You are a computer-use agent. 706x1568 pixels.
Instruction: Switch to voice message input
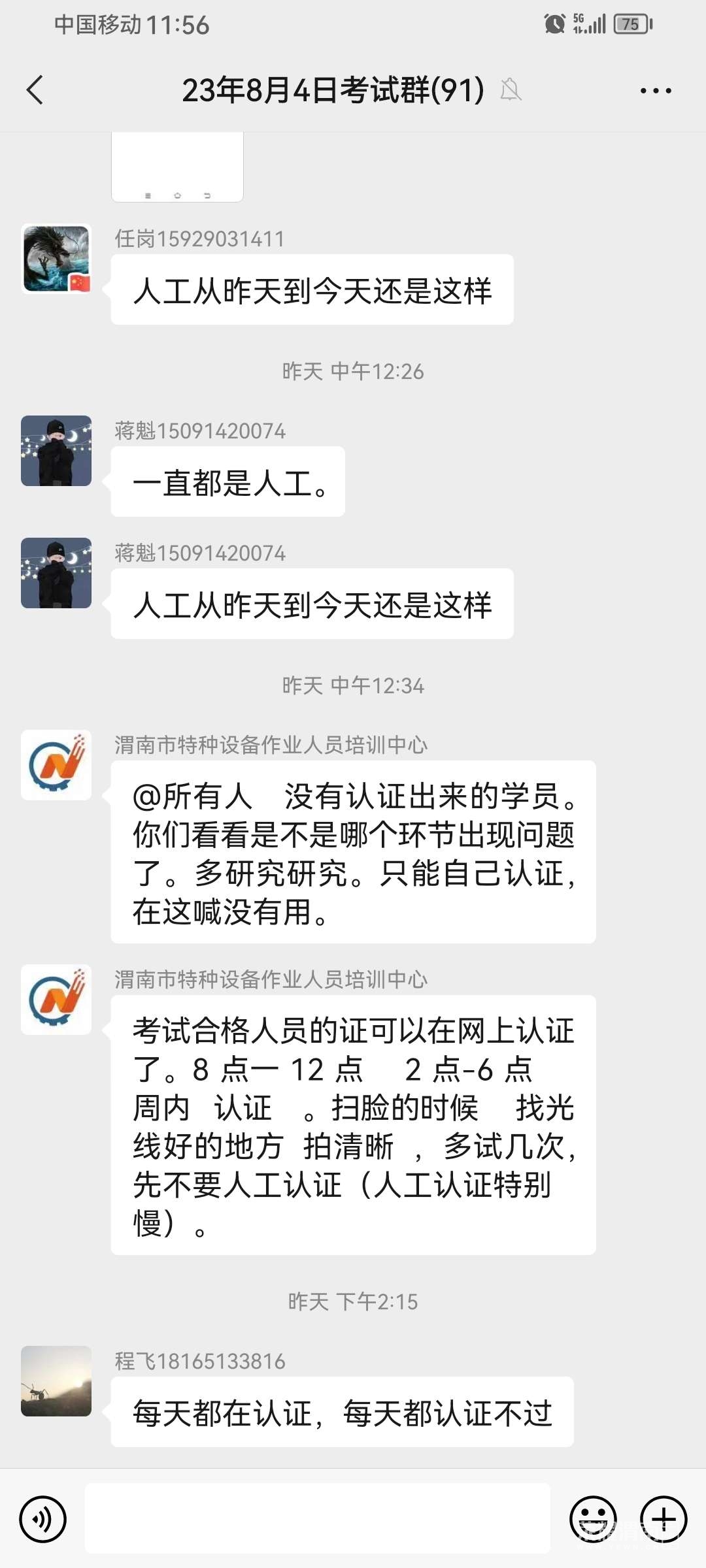[x=43, y=1519]
